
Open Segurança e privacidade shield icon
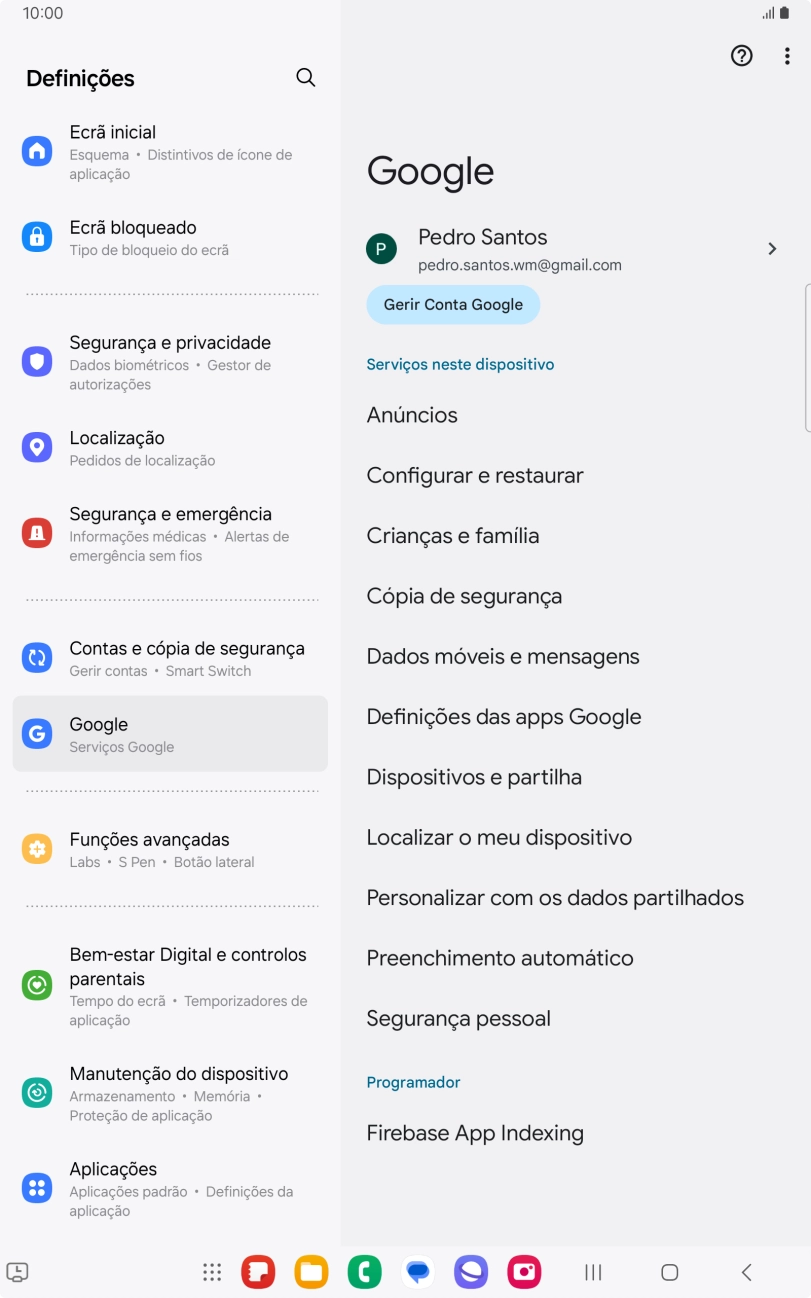36,362
